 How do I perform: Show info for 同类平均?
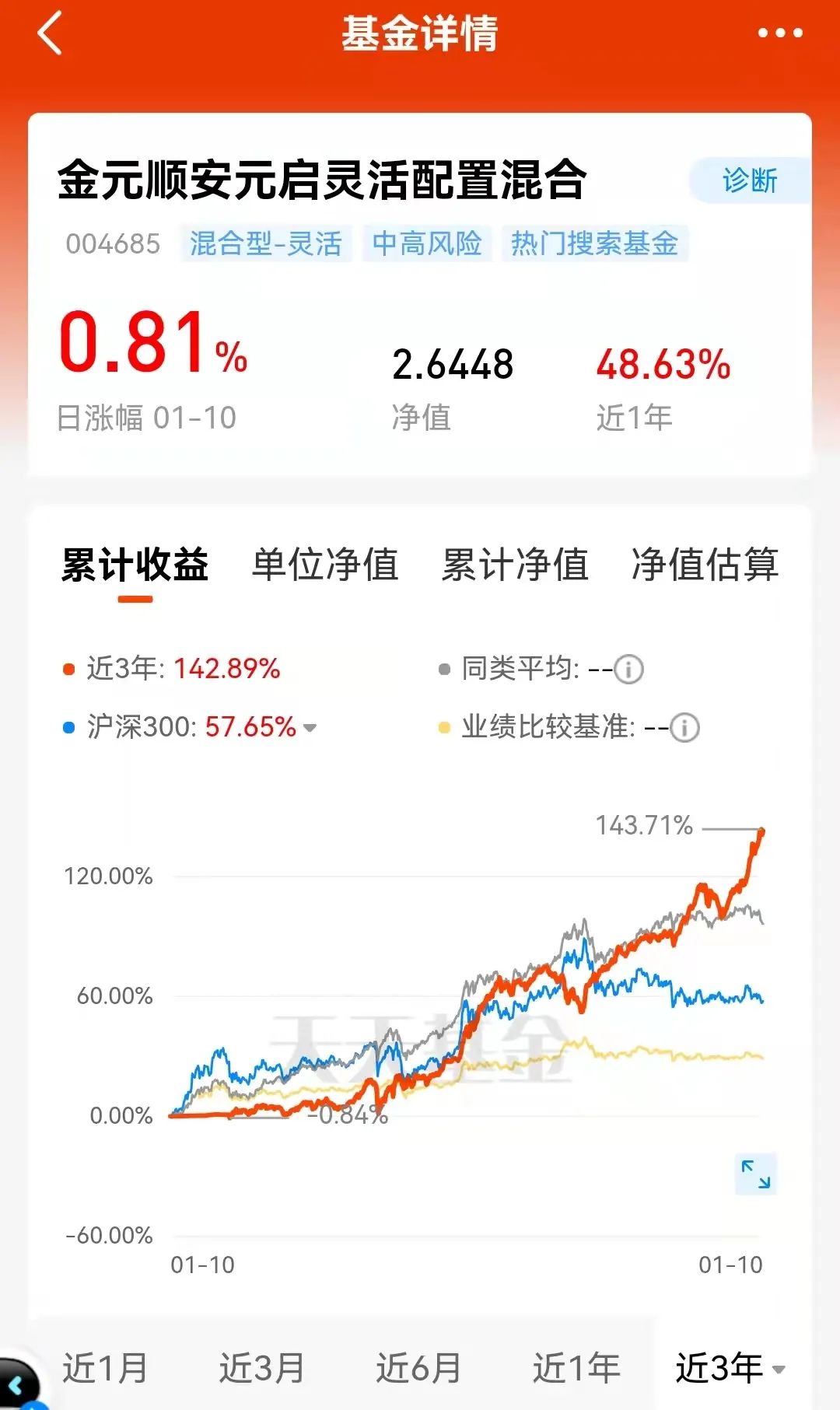tap(628, 669)
